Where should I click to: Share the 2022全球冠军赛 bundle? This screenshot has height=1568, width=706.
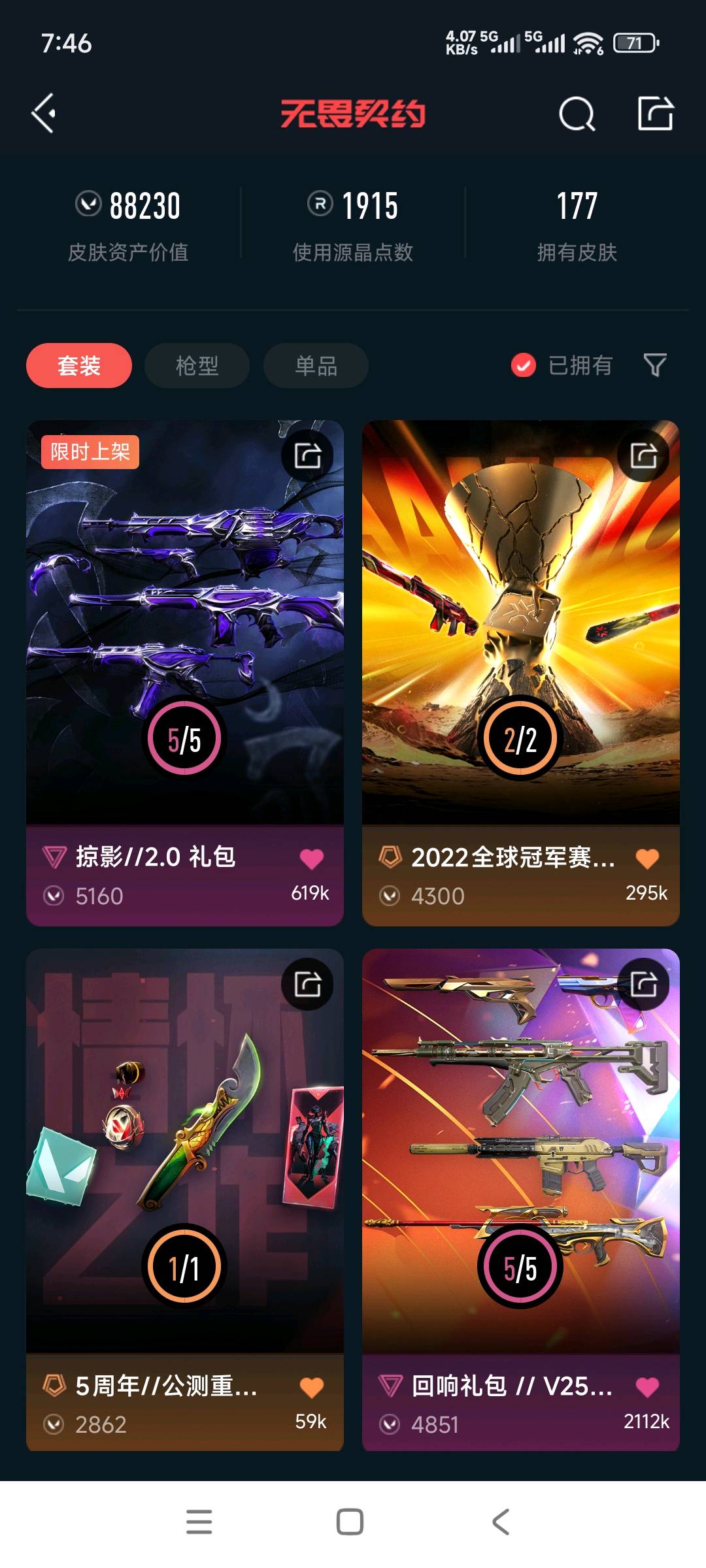[x=643, y=455]
